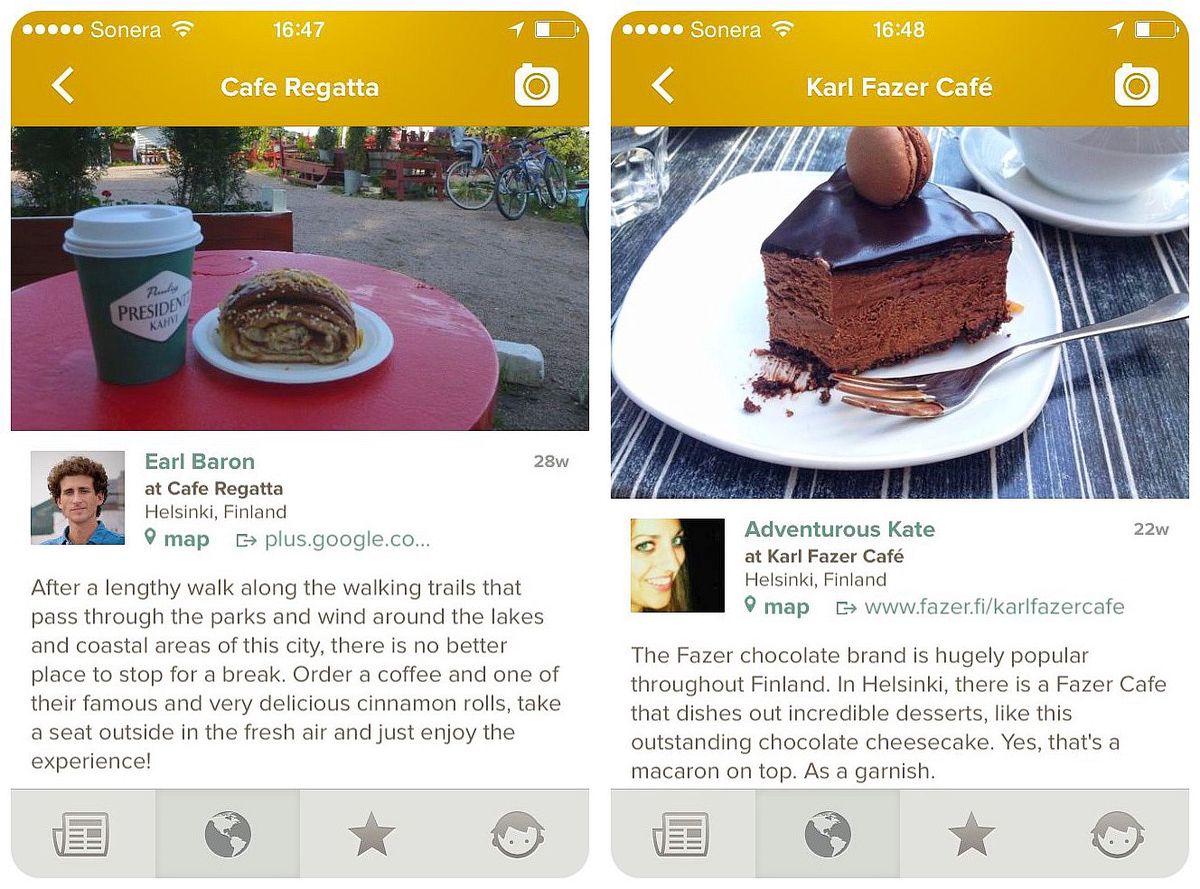Open profile face tab under Cafe Regatta
The width and height of the screenshot is (1200, 889).
tap(517, 833)
